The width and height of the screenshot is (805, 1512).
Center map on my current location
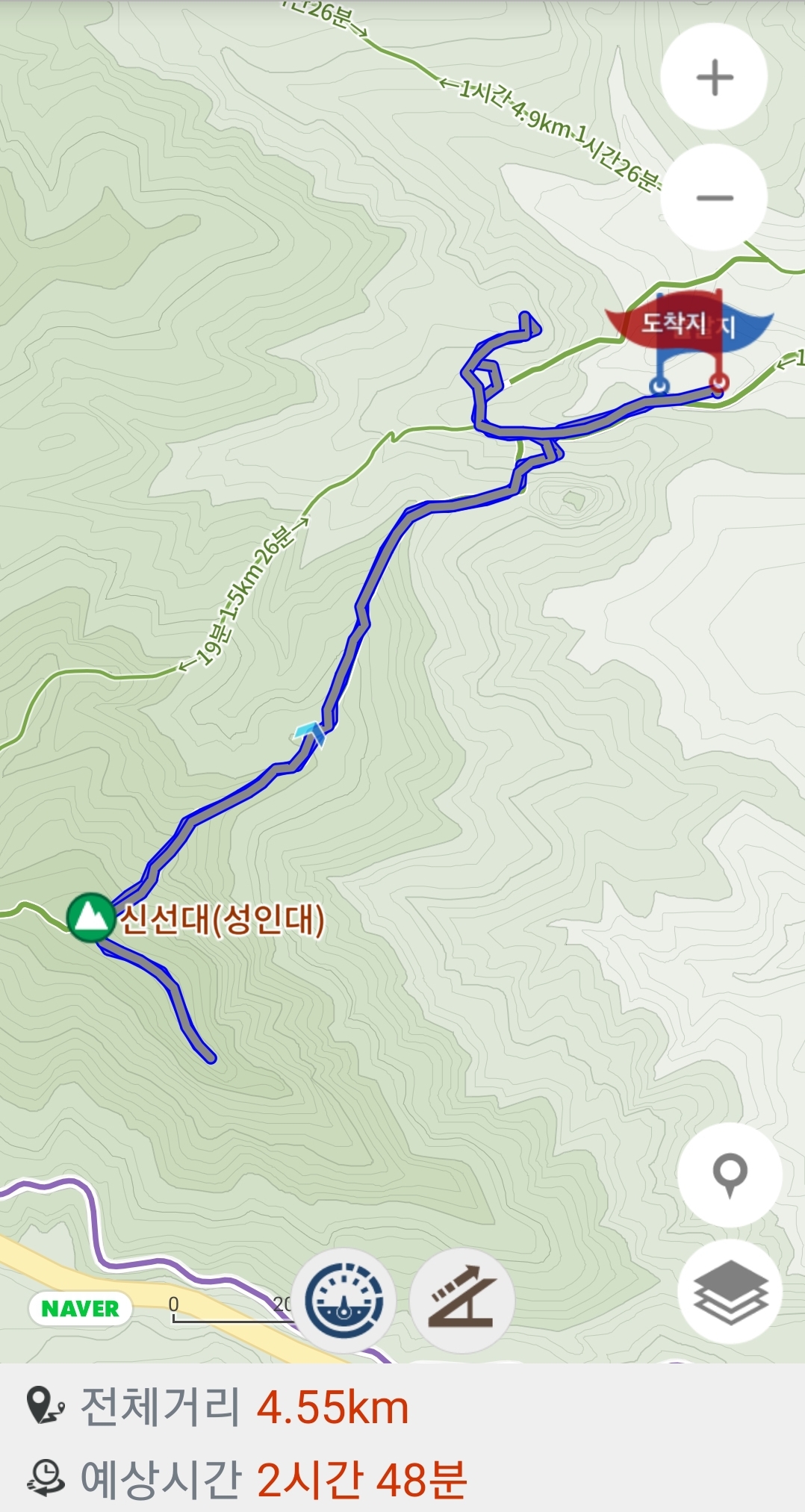(x=730, y=1175)
